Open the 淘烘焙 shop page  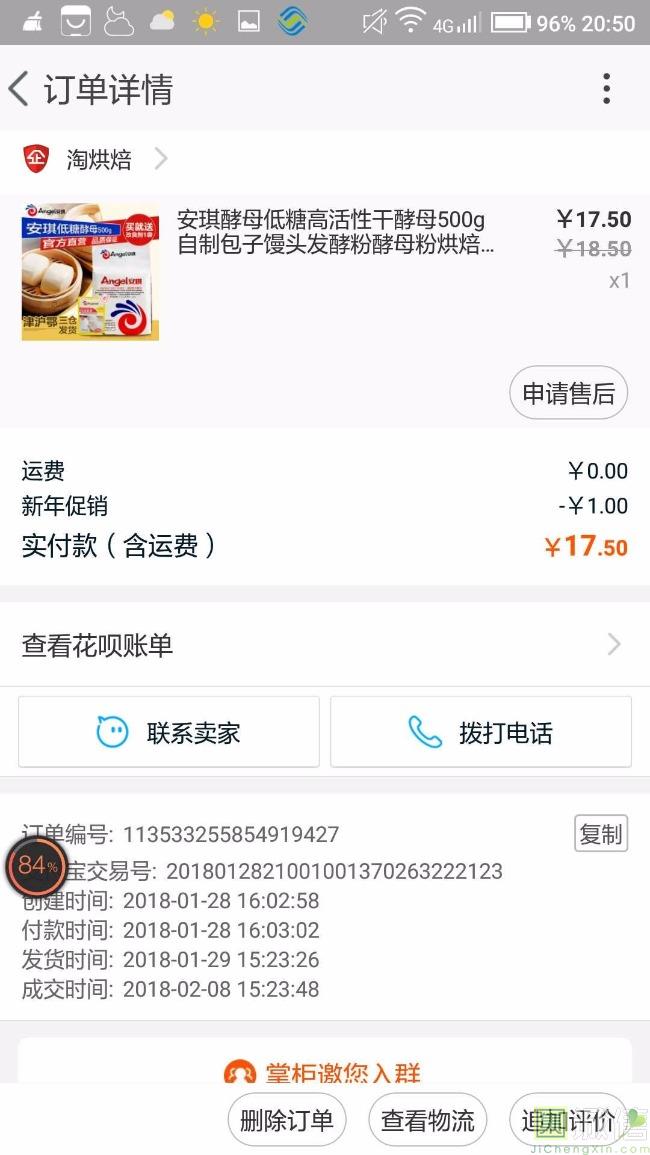coord(98,159)
